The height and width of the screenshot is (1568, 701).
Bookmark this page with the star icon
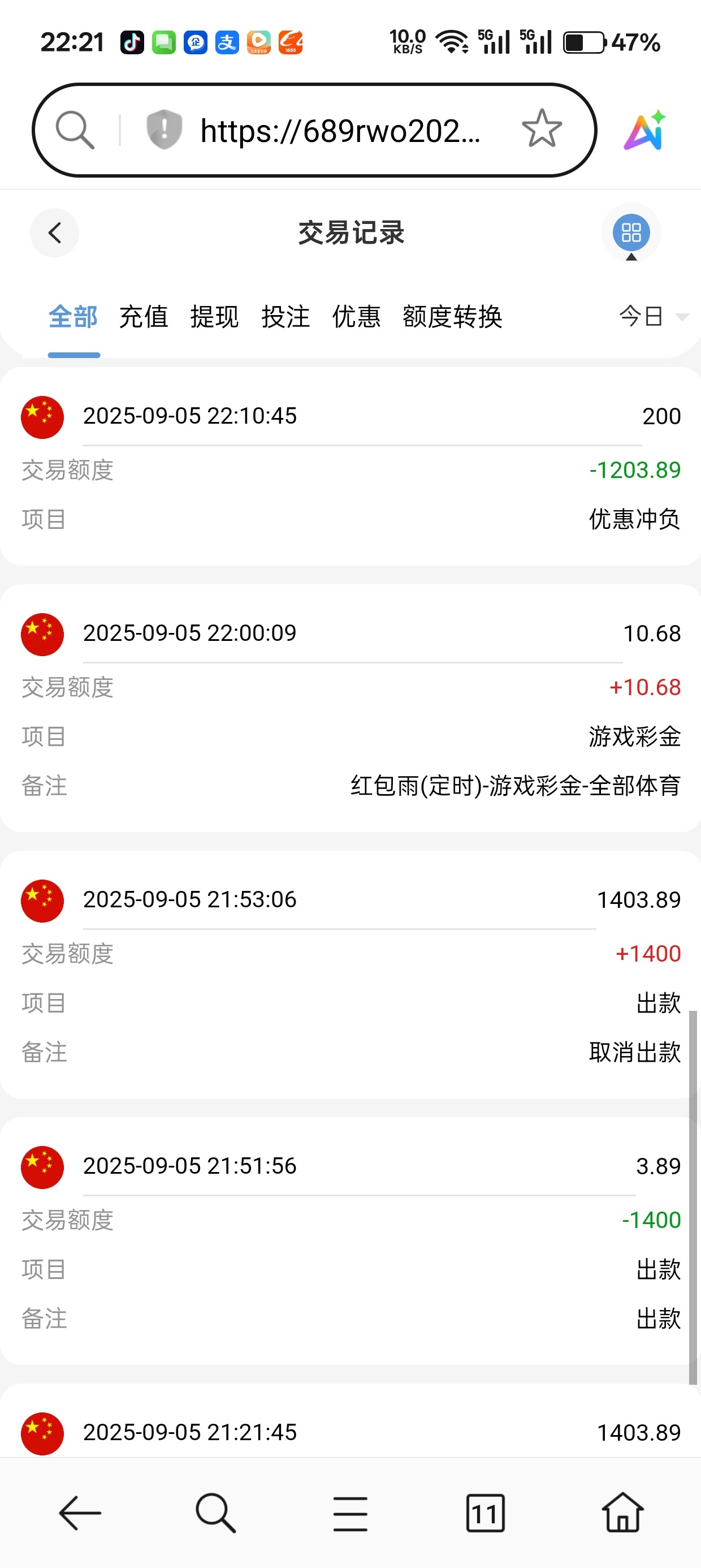[x=542, y=129]
